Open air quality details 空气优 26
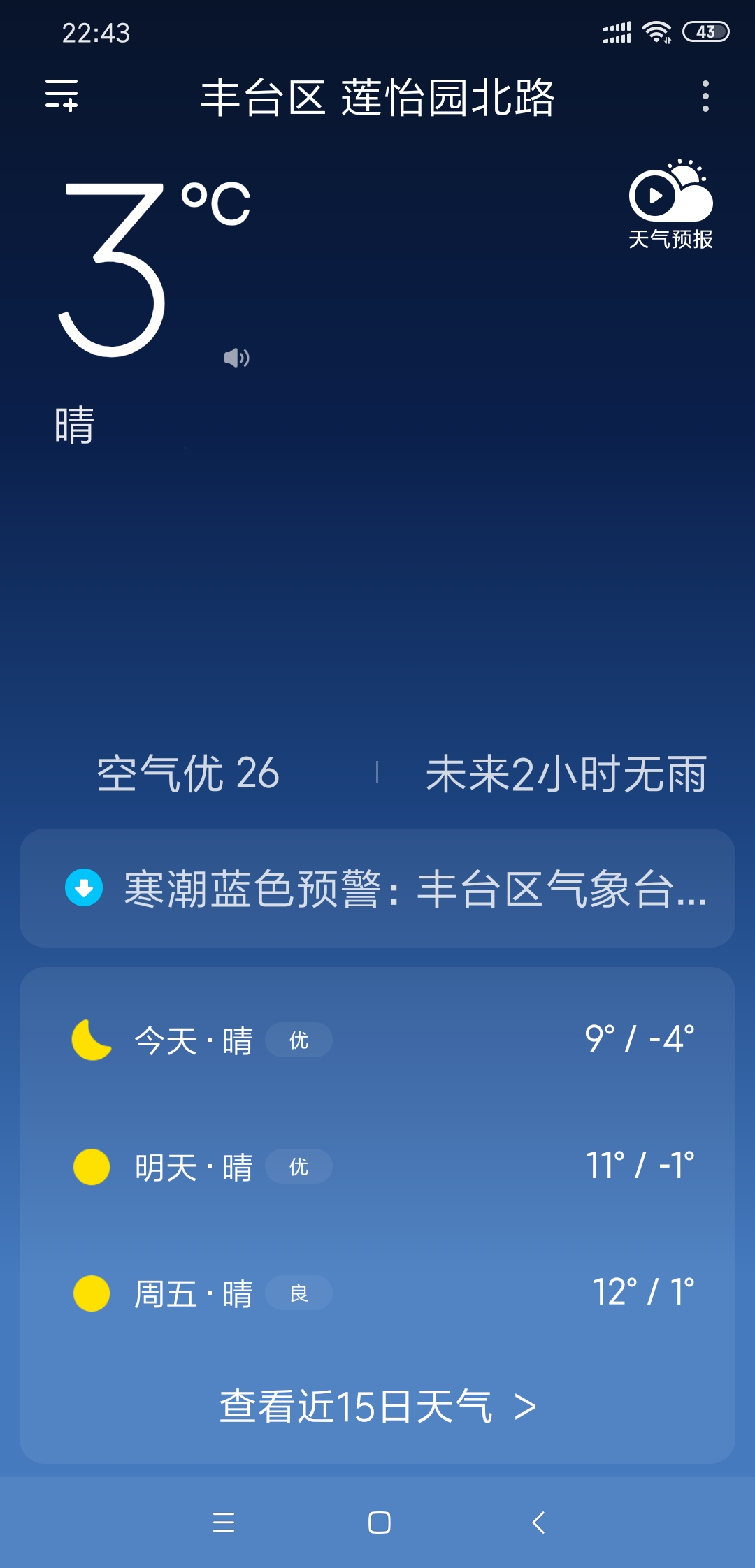The width and height of the screenshot is (755, 1568). [188, 774]
